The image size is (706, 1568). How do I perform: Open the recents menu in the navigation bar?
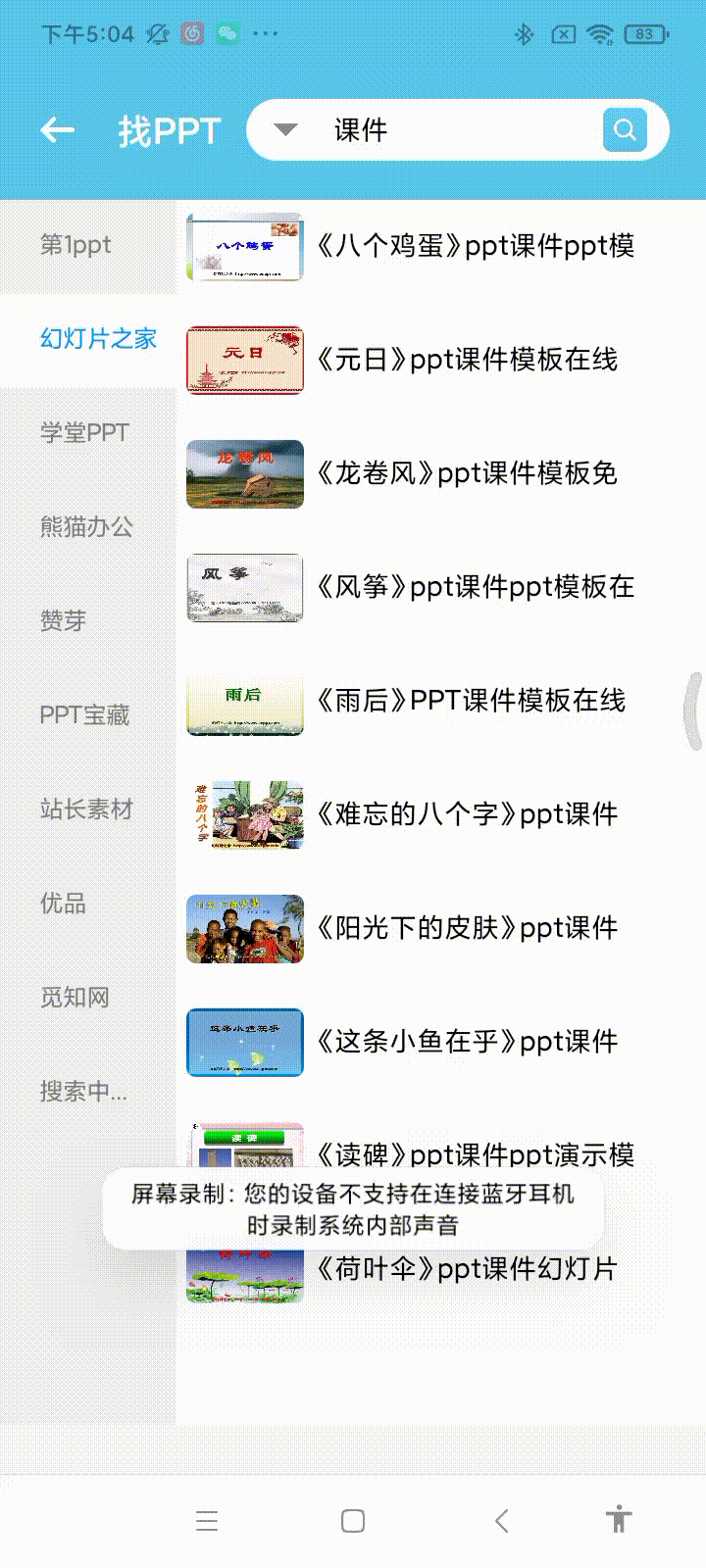pos(205,1520)
